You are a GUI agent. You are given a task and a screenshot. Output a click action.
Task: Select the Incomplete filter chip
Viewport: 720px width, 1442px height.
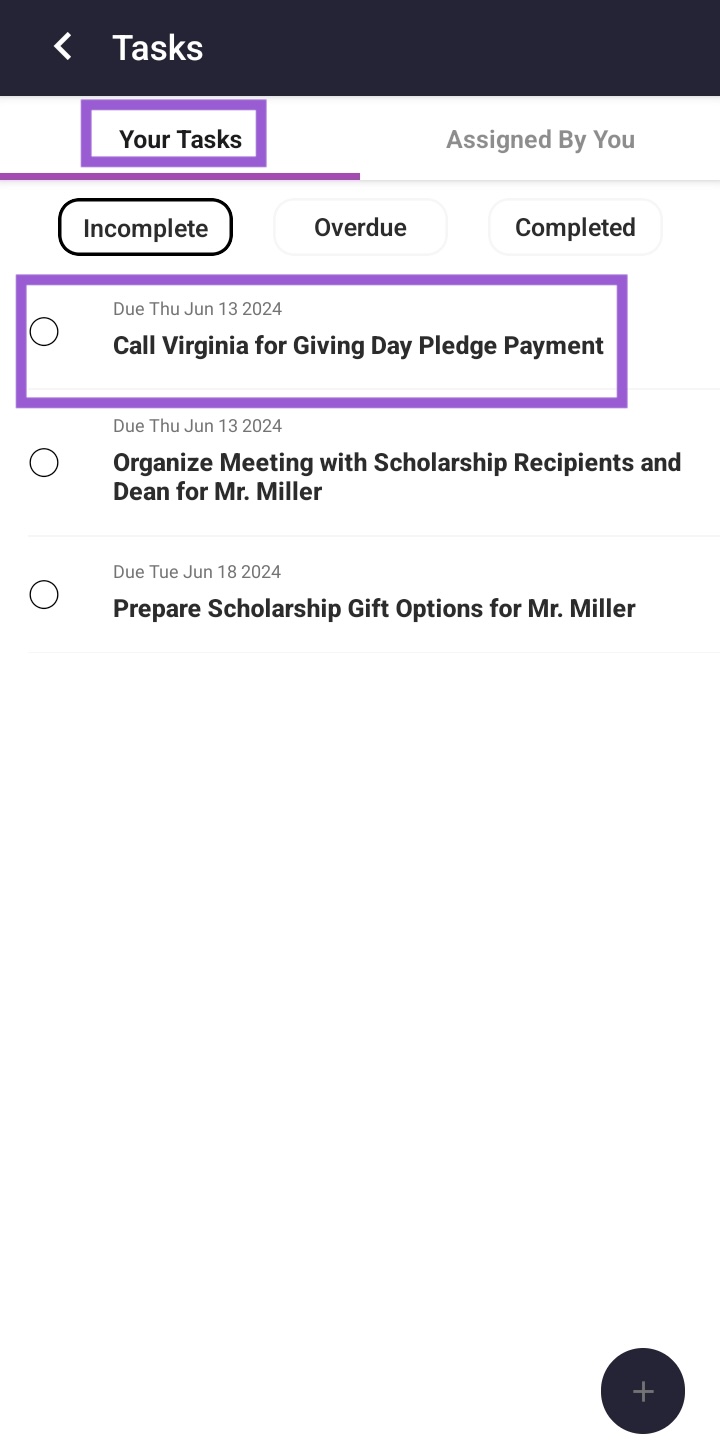146,228
